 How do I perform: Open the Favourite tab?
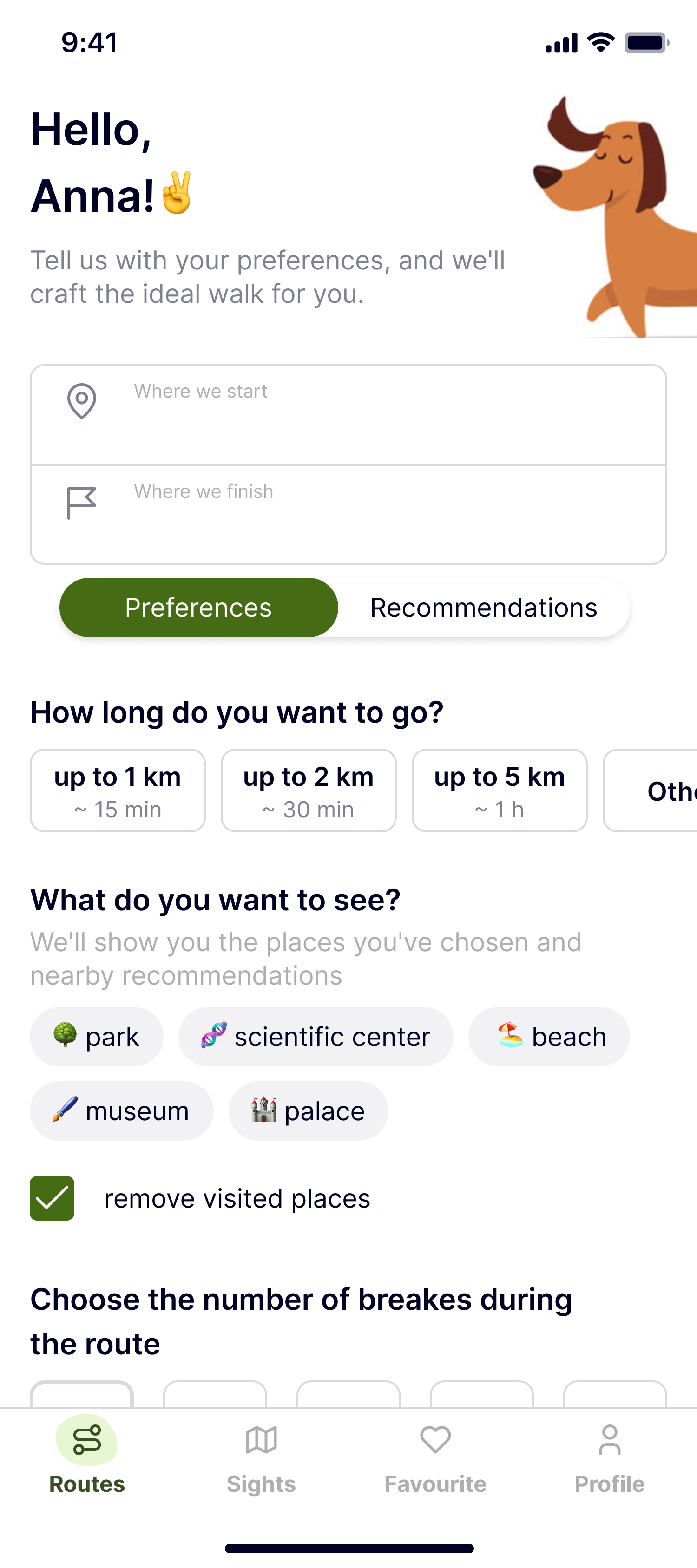click(435, 1458)
